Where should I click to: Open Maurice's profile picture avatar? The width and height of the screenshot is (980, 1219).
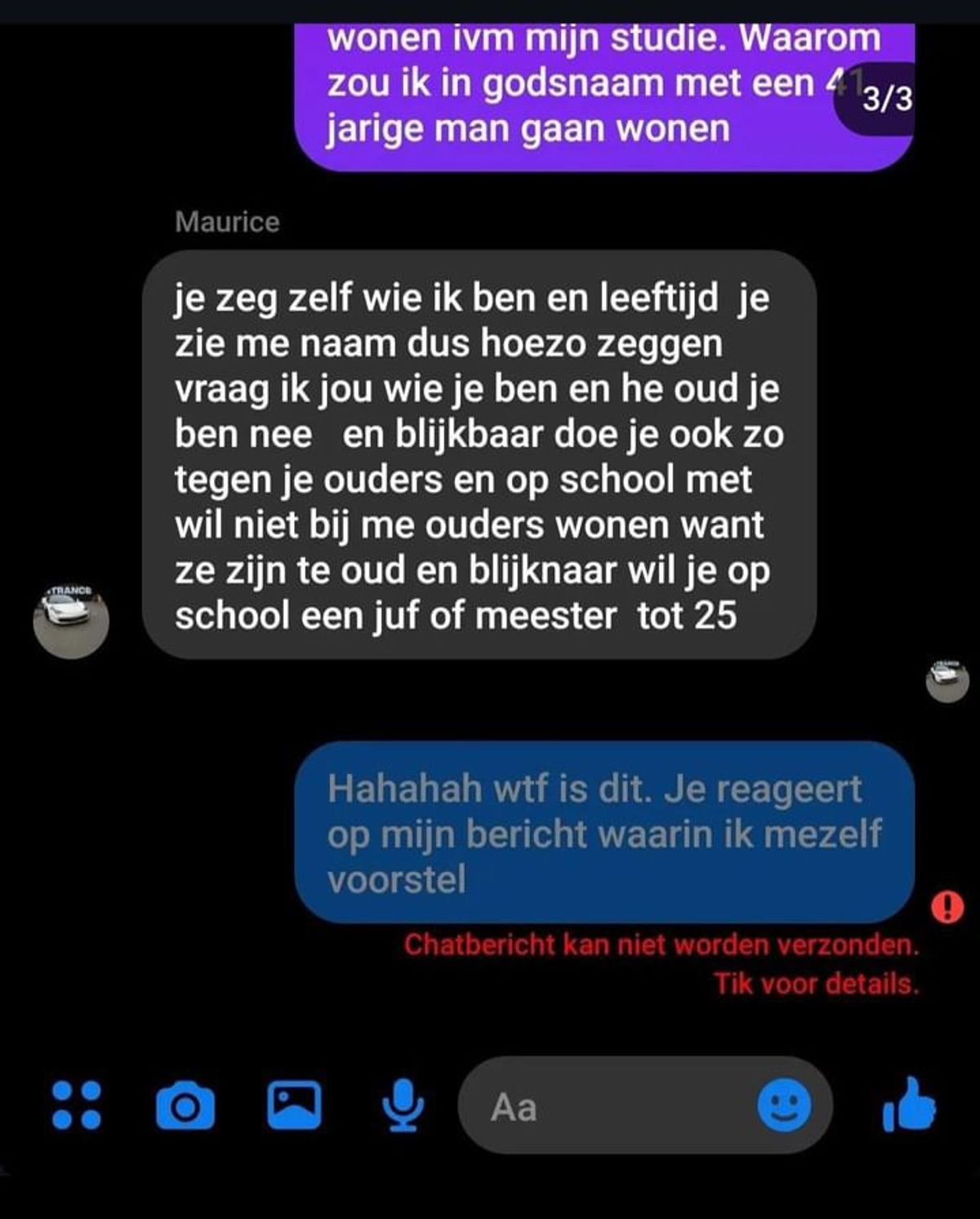point(71,621)
